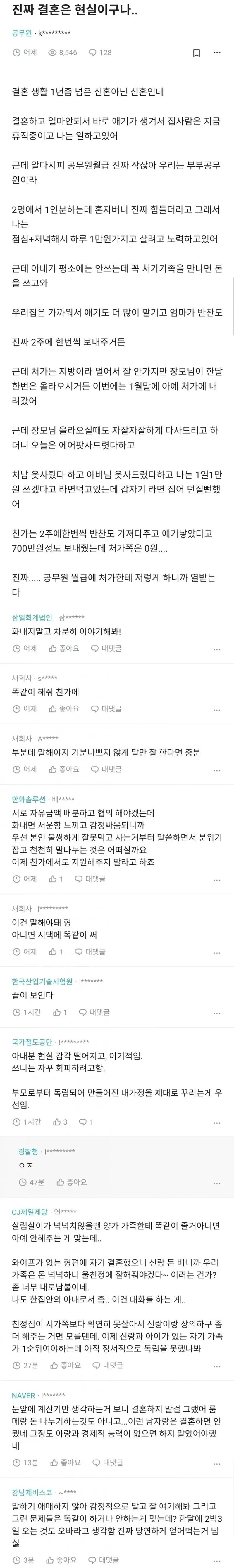Bookmark this post
The image size is (234, 1568).
pos(196,53)
